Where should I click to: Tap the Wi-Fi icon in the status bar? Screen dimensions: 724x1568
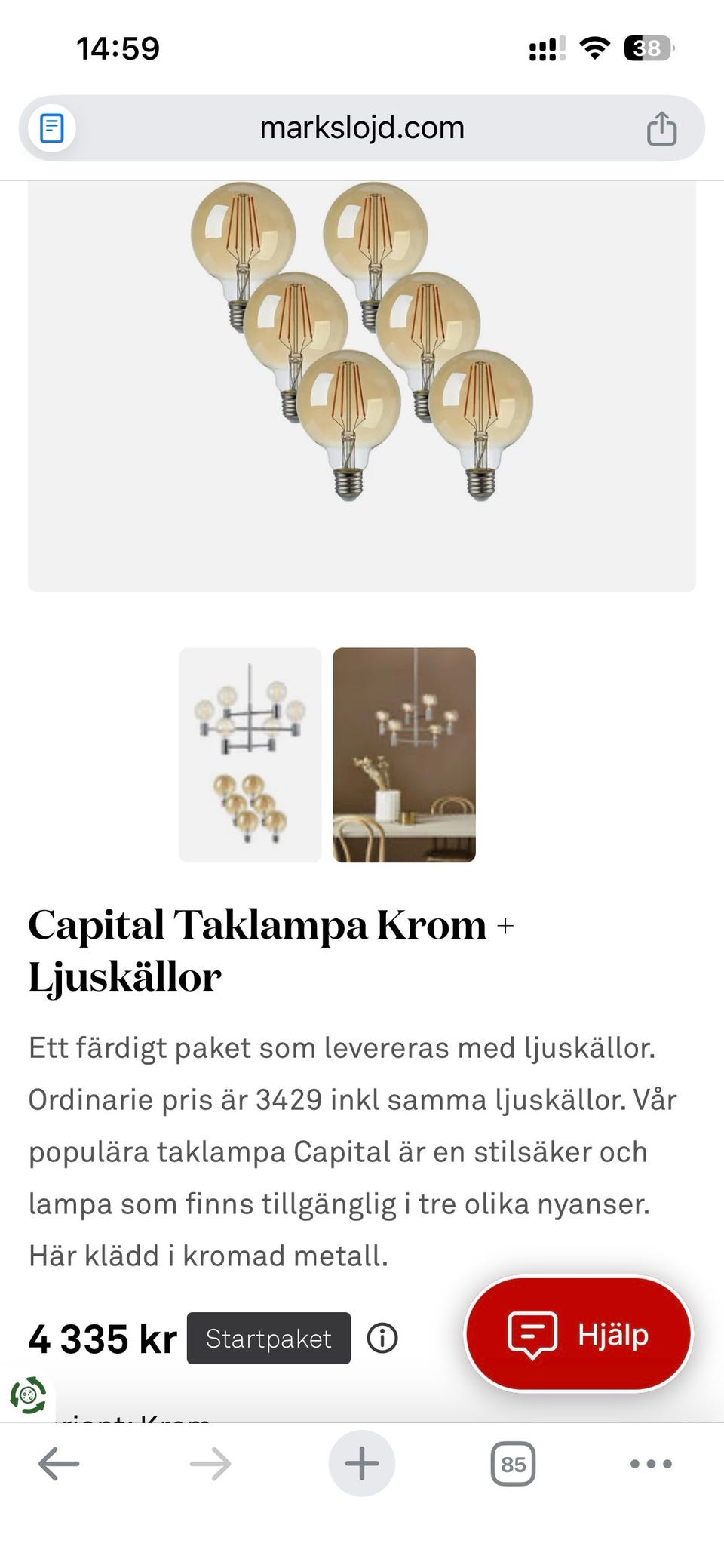595,48
